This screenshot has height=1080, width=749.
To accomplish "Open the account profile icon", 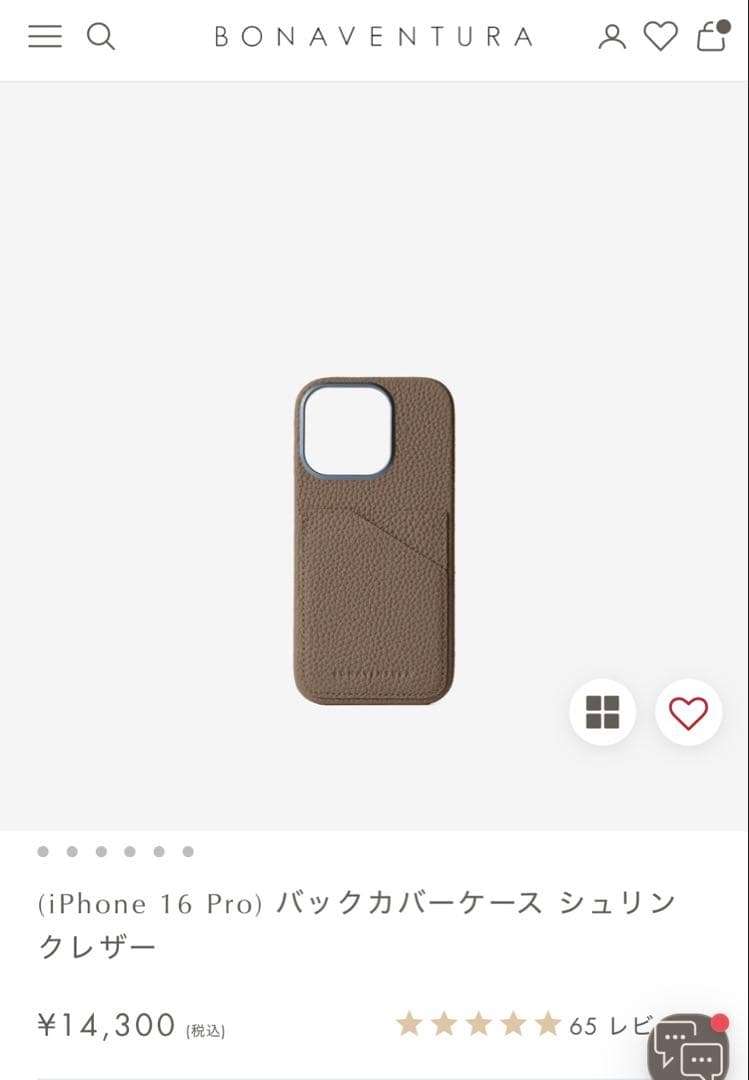I will 611,38.
